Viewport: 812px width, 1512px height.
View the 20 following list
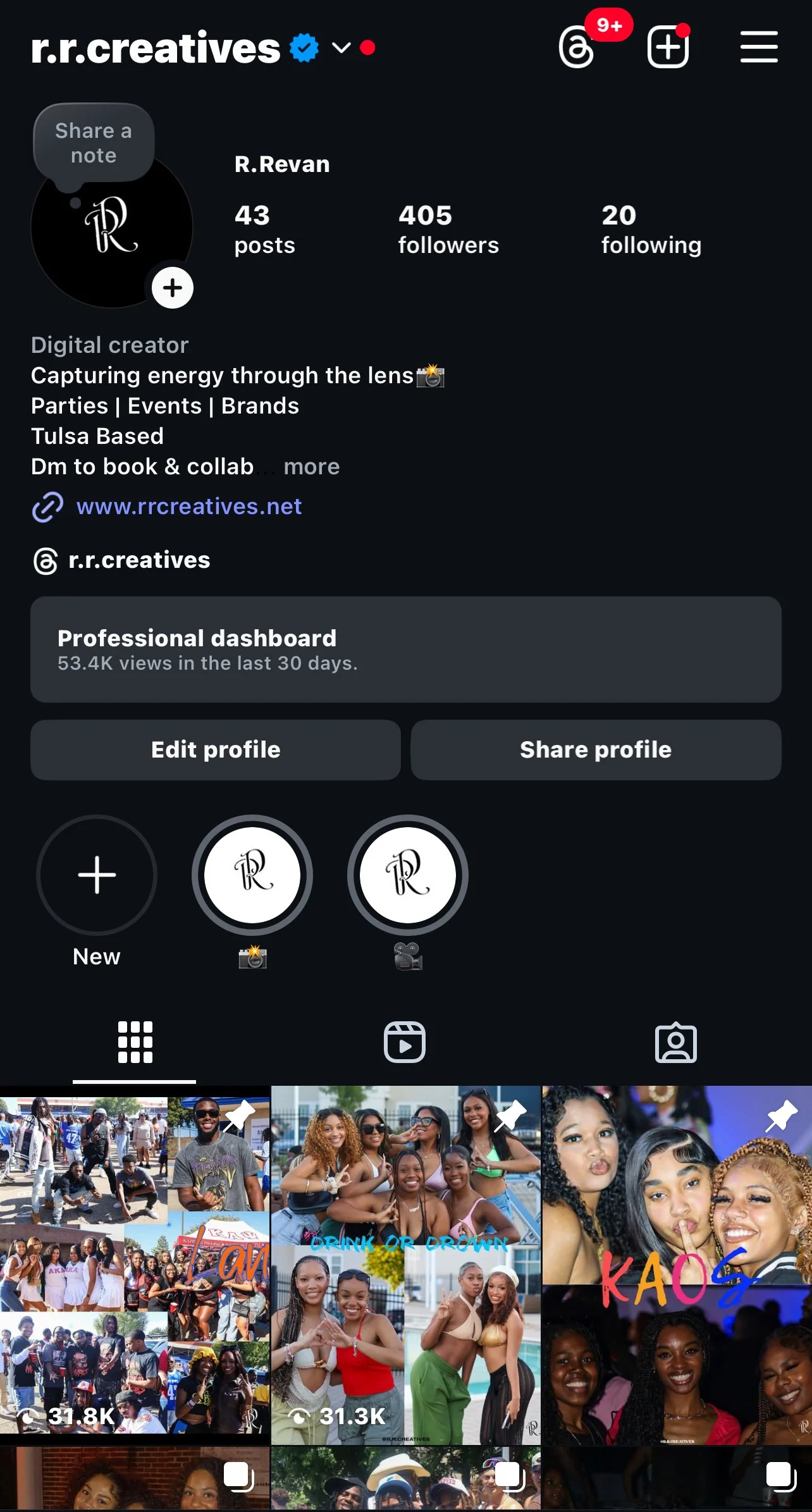coord(651,229)
